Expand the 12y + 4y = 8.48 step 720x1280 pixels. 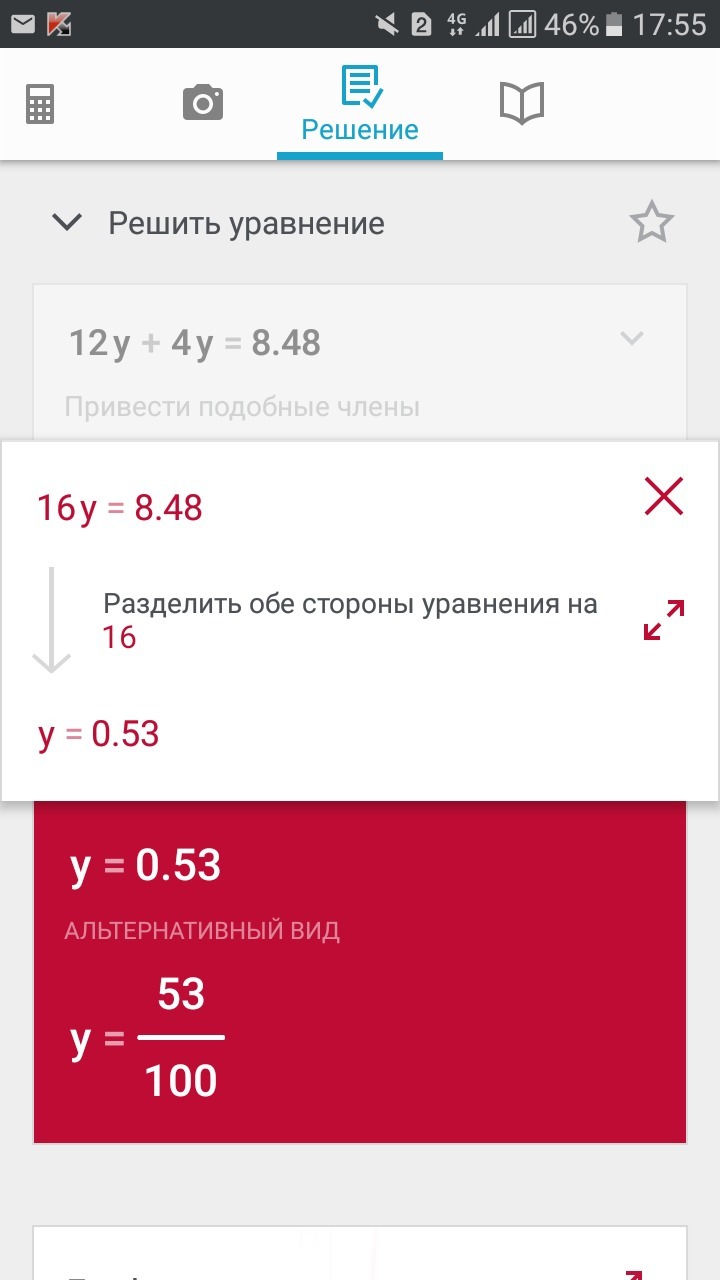tap(631, 339)
